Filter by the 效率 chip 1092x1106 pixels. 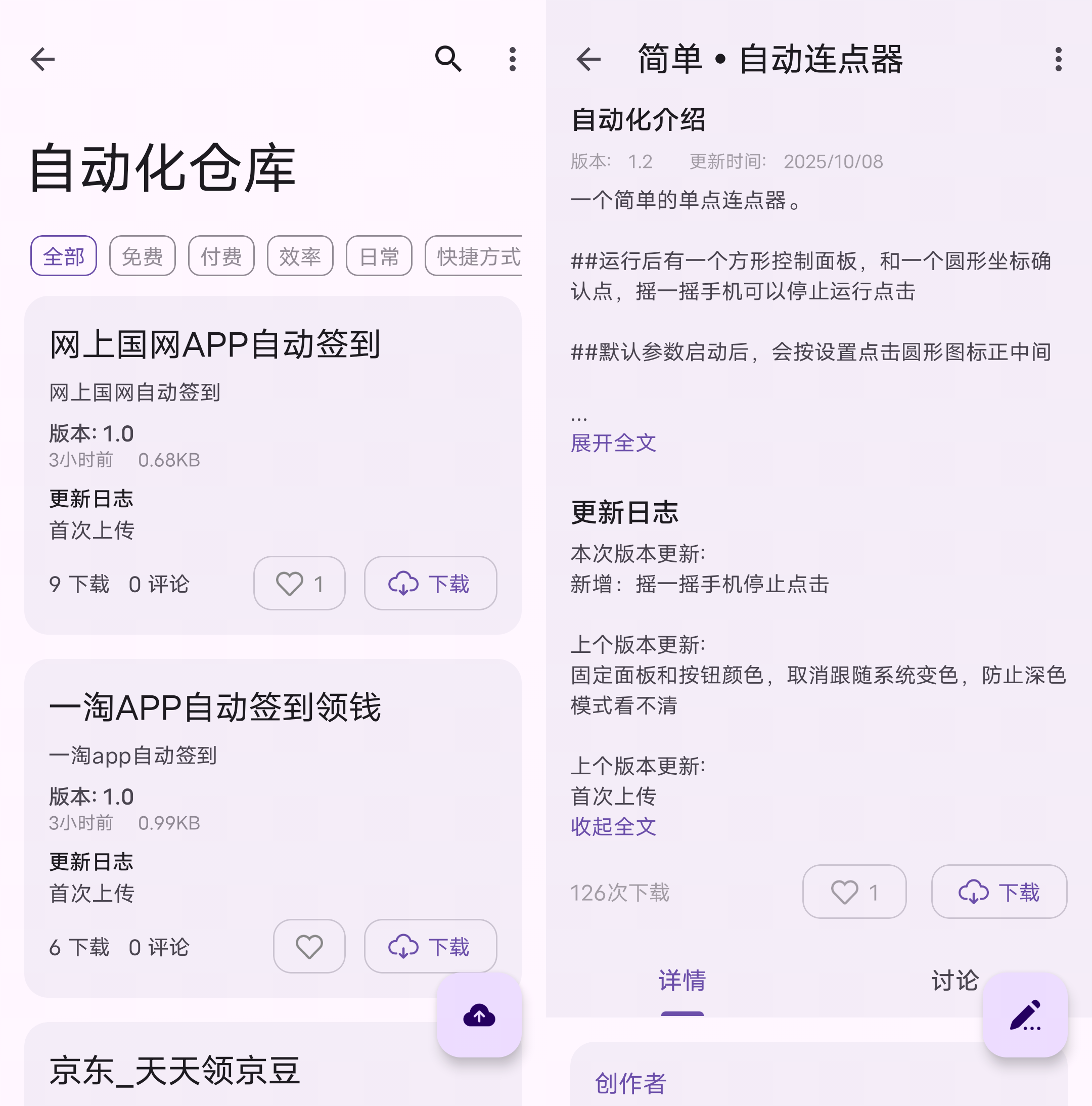coord(300,256)
